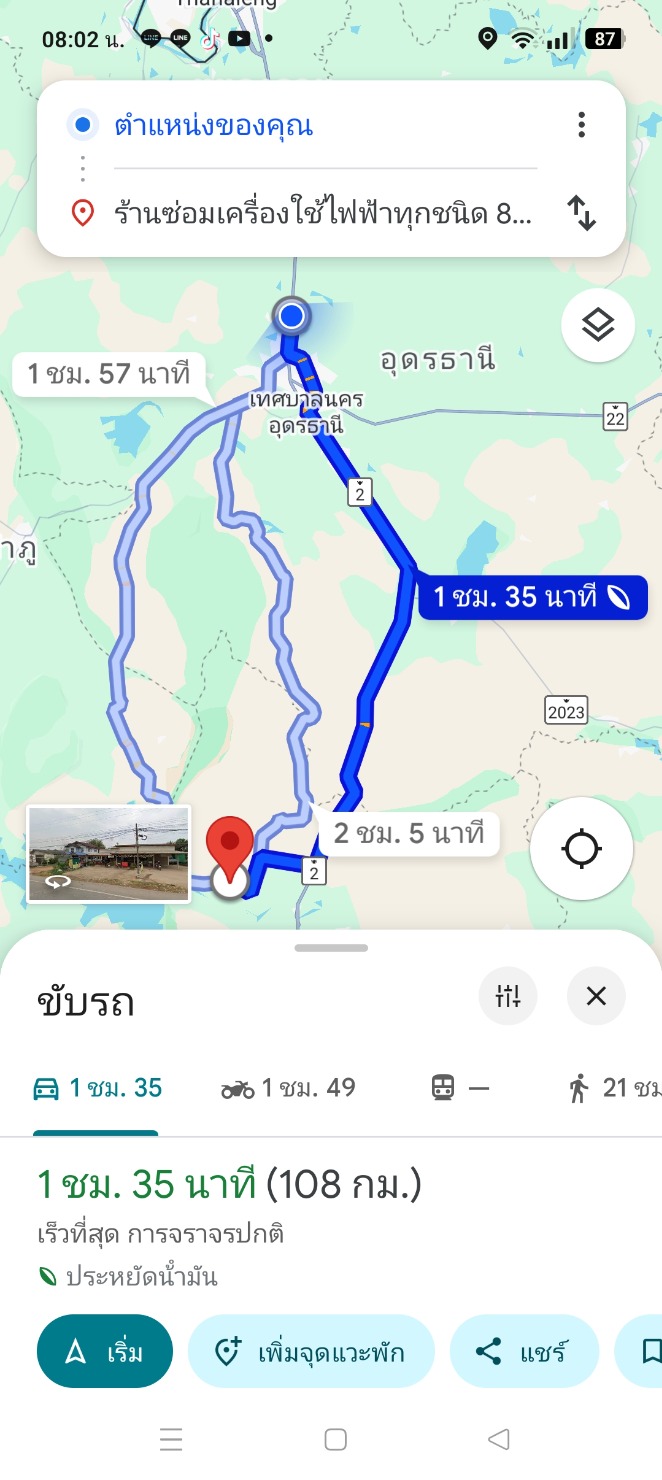Go back using the system back button

[498, 1440]
